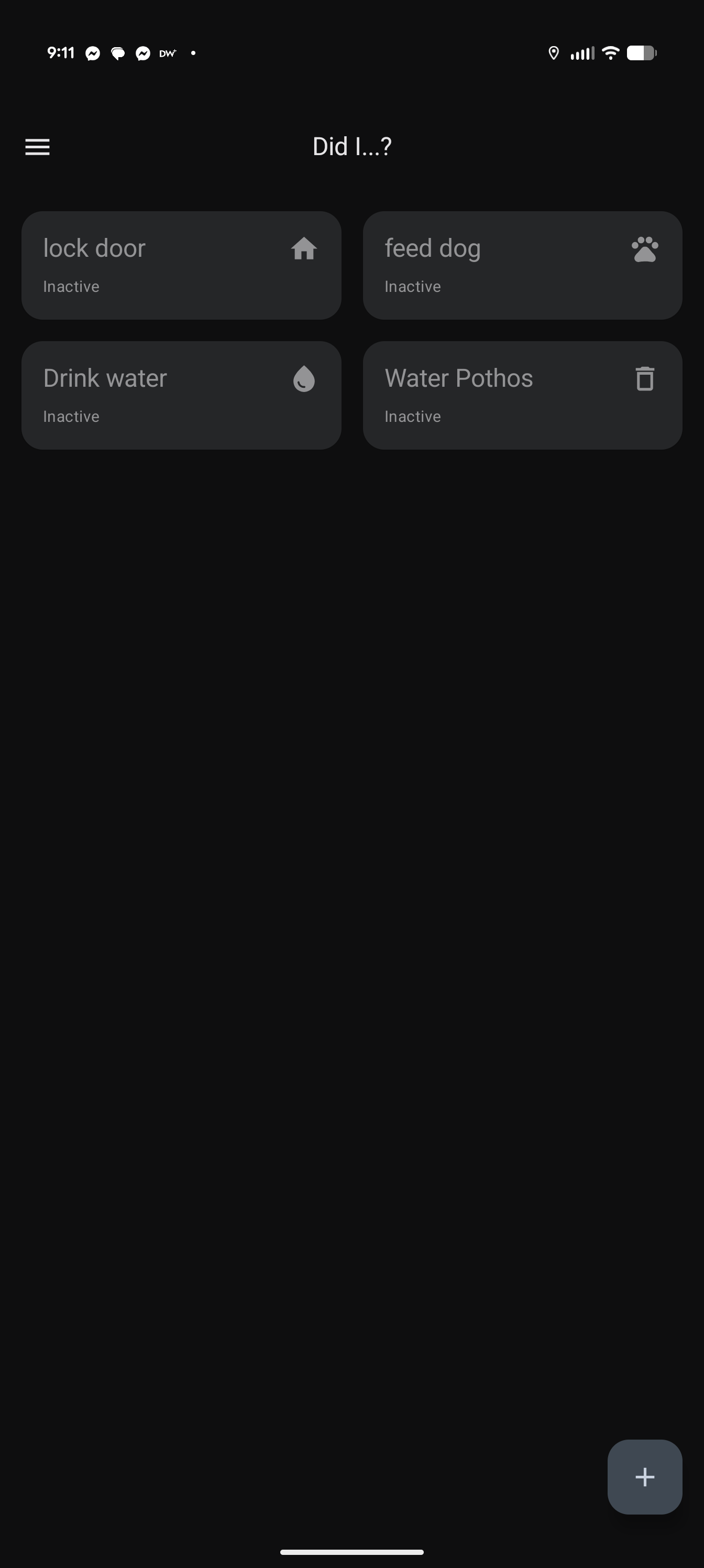Select the feed dog card

[x=523, y=265]
